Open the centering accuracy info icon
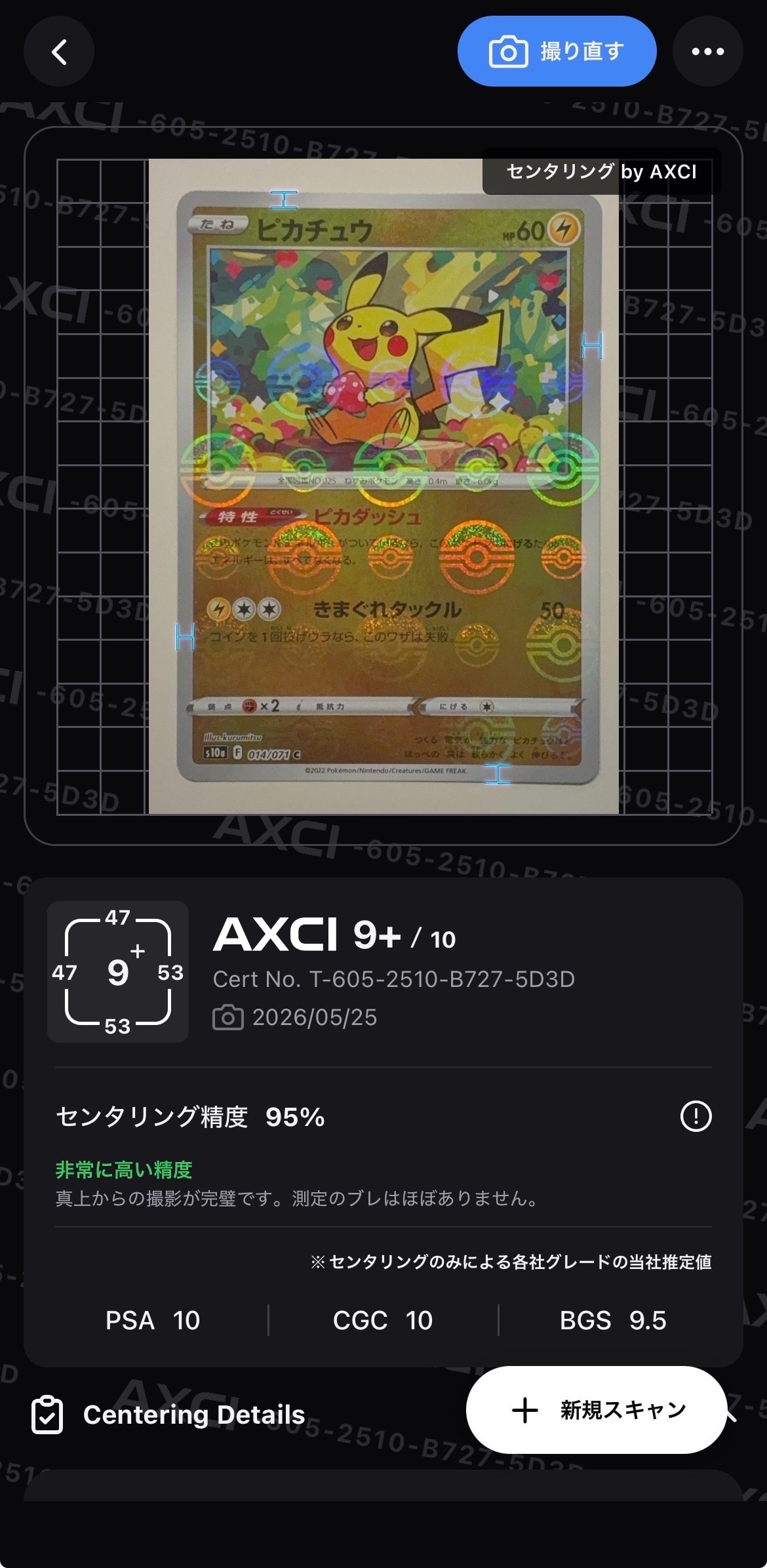This screenshot has height=1568, width=767. 696,1116
